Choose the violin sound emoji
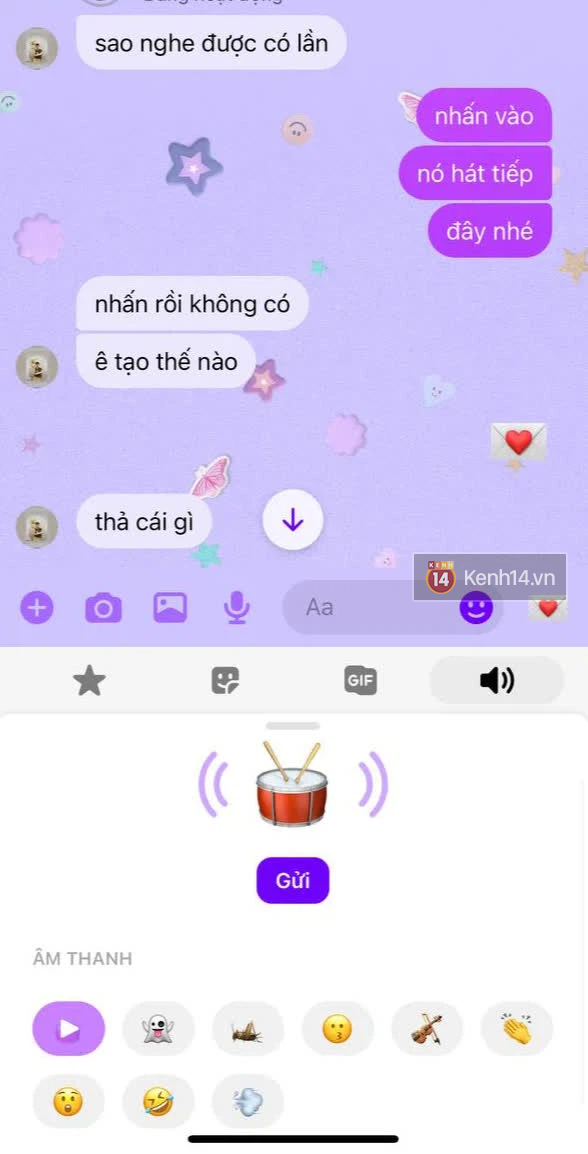The width and height of the screenshot is (588, 1154). [428, 1029]
